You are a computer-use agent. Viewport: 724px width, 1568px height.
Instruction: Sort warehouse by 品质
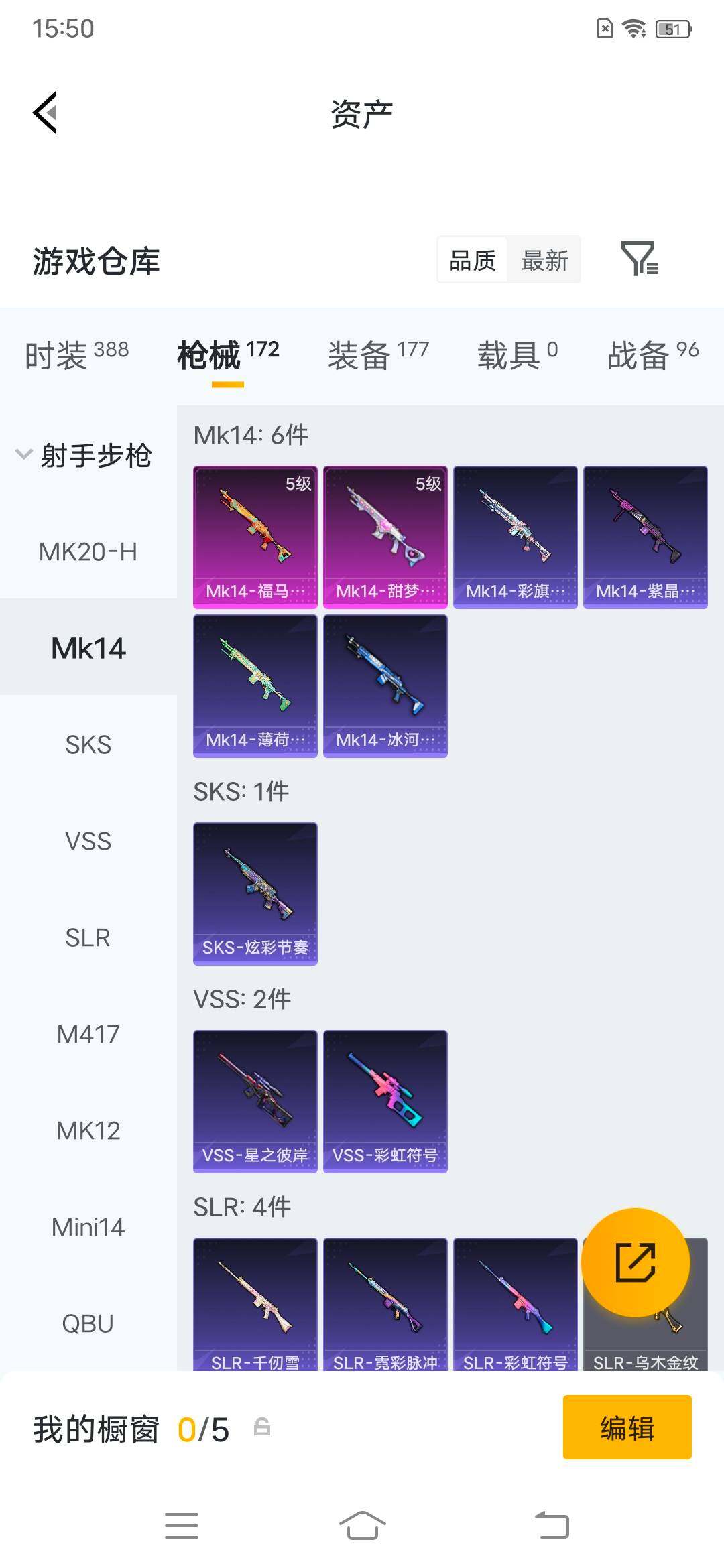pos(473,260)
